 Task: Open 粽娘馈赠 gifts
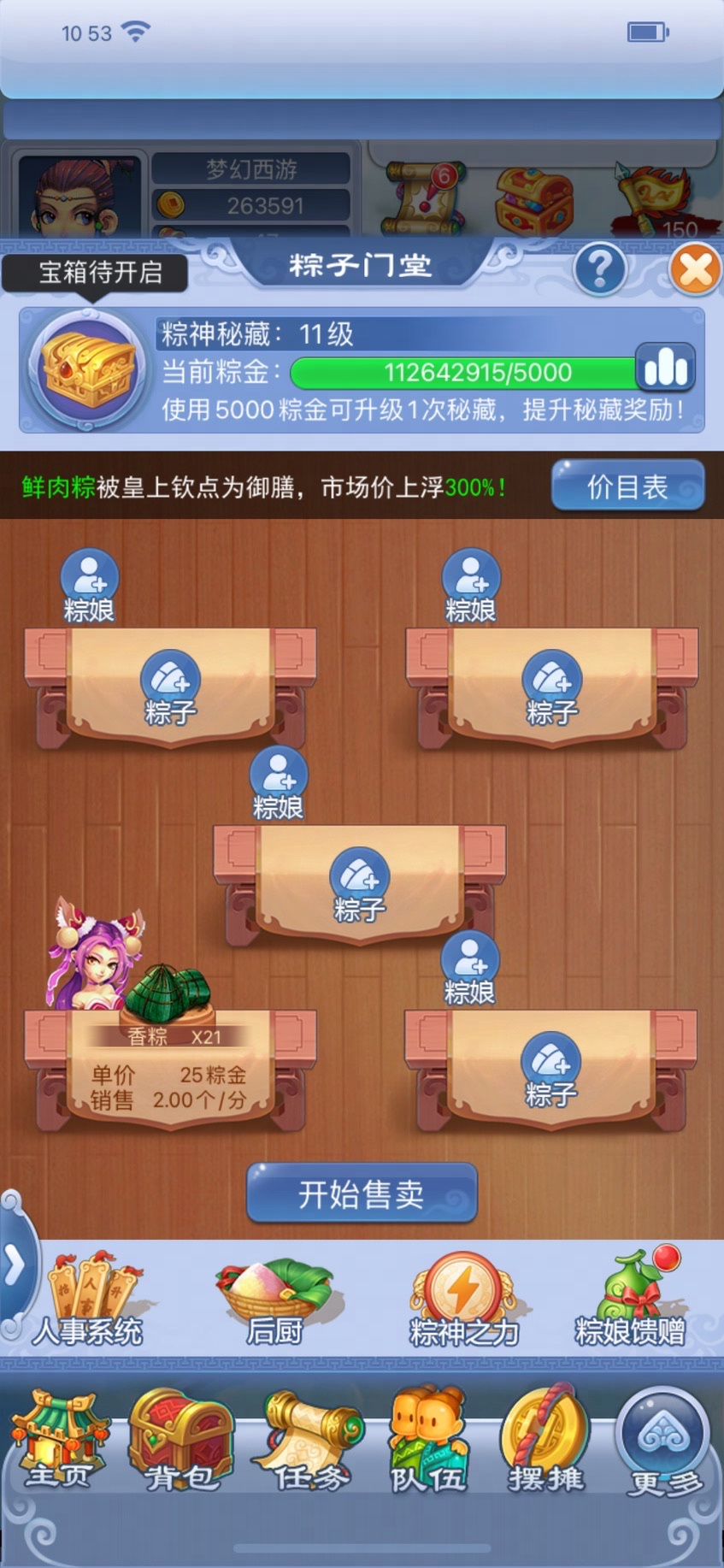631,1300
